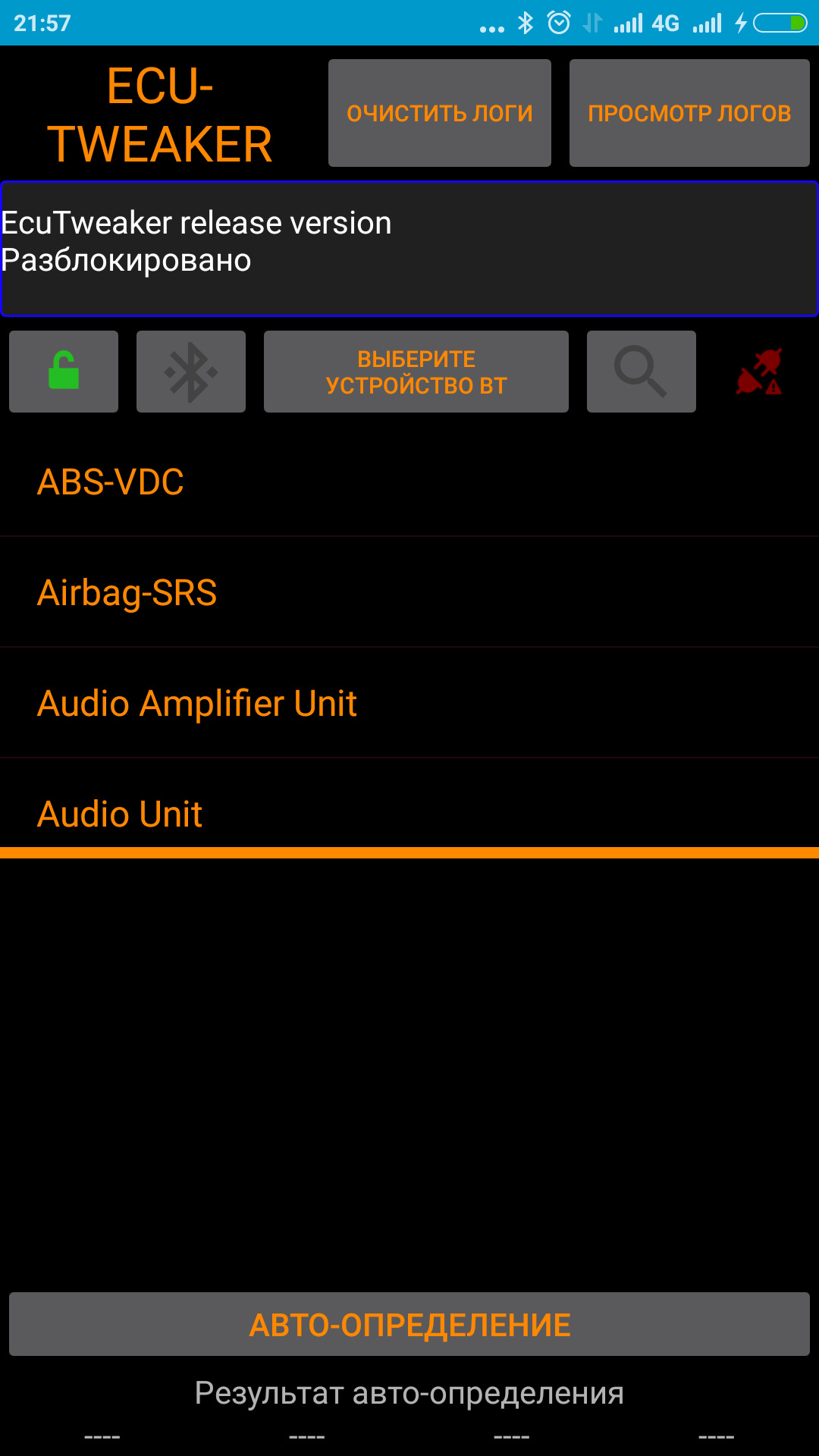Select ABS-VDC from the list
The height and width of the screenshot is (1456, 819).
pyautogui.click(x=409, y=482)
